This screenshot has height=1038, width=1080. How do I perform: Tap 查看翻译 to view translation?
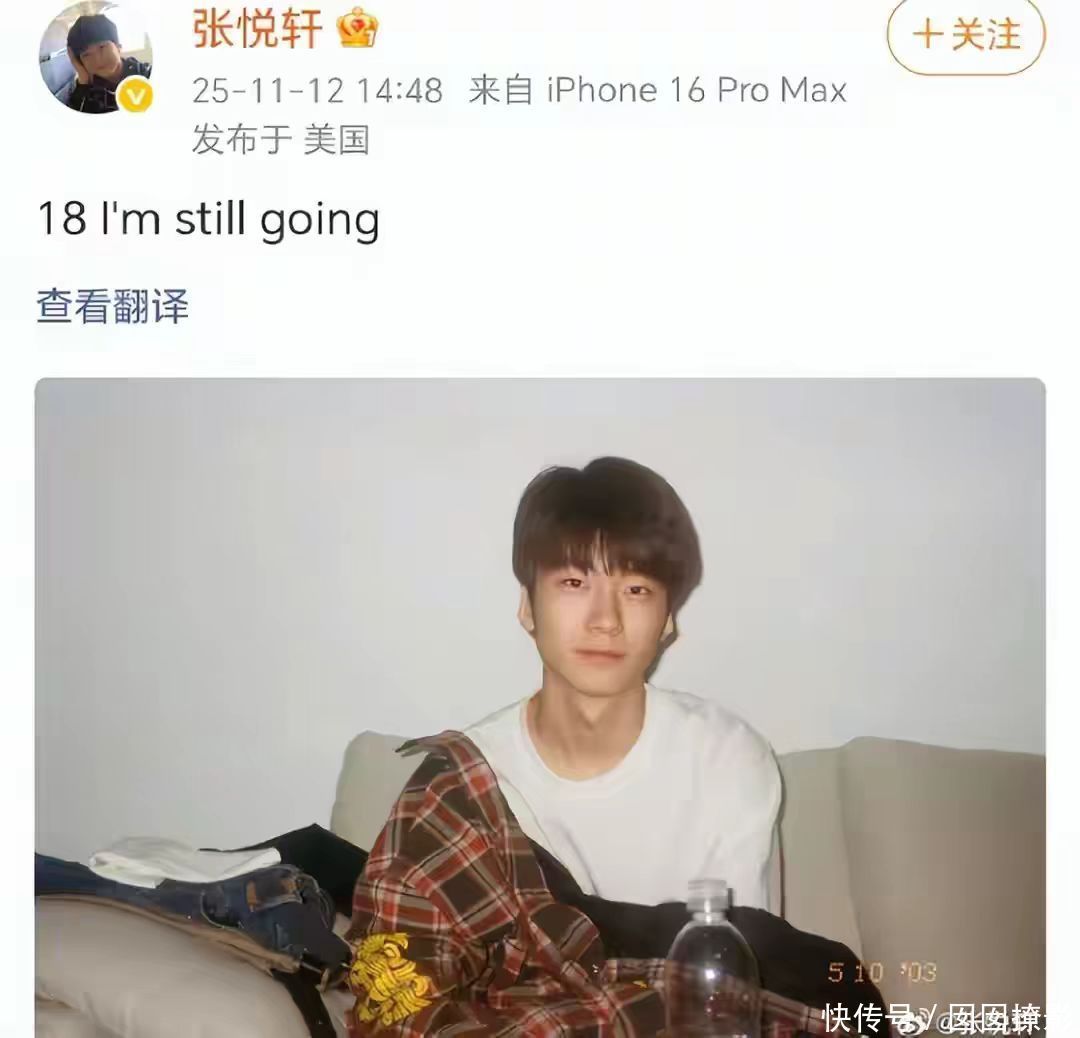coord(112,306)
